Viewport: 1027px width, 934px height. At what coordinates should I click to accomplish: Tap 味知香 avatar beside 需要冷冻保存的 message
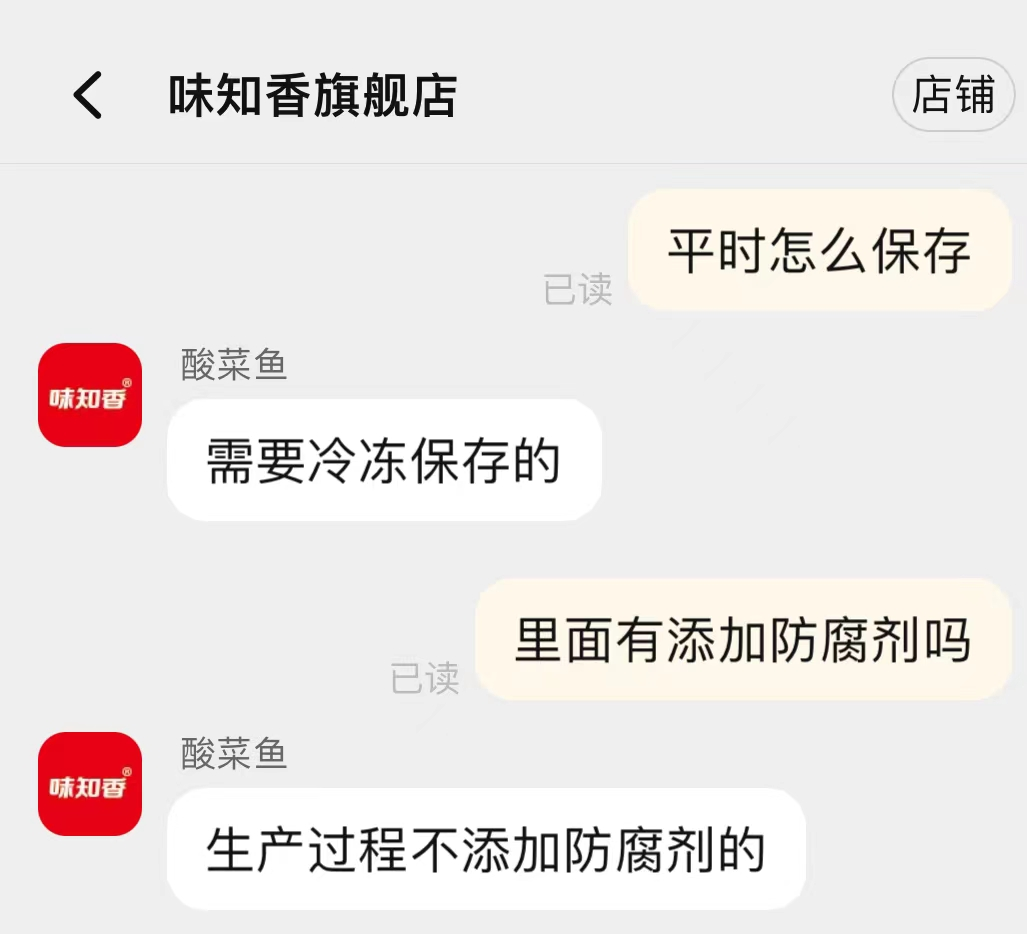[90, 395]
